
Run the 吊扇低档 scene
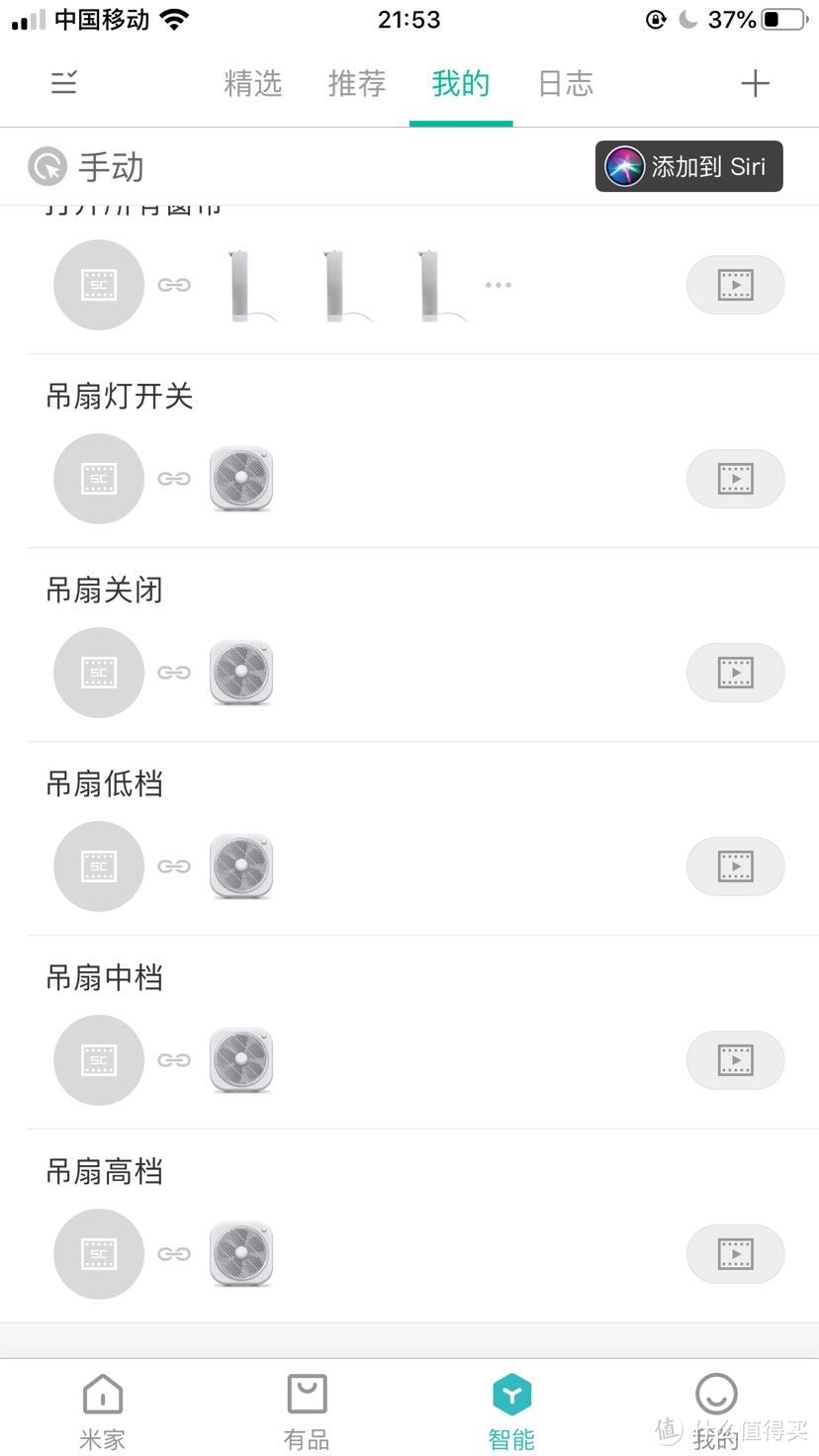[735, 866]
